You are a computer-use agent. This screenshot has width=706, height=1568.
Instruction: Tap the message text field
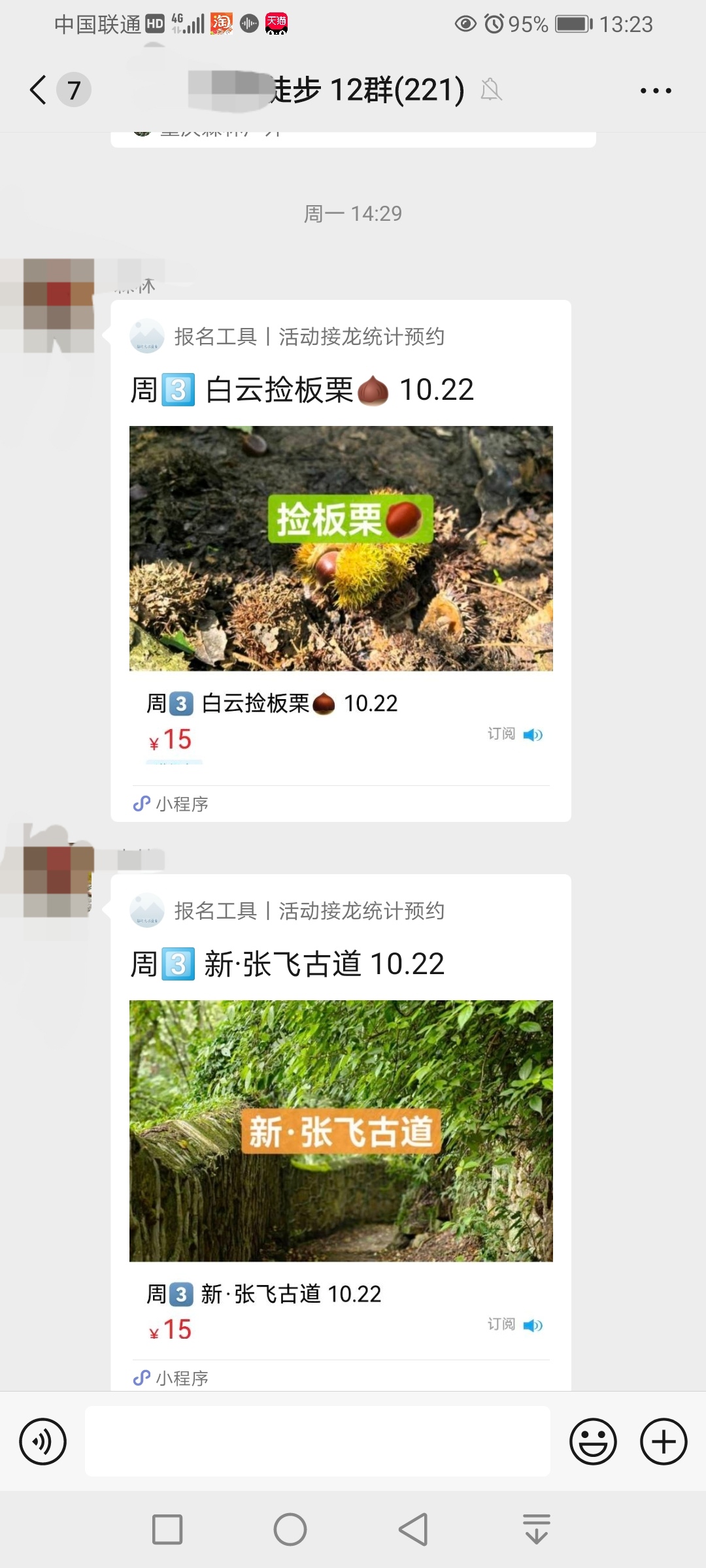pos(318,1441)
